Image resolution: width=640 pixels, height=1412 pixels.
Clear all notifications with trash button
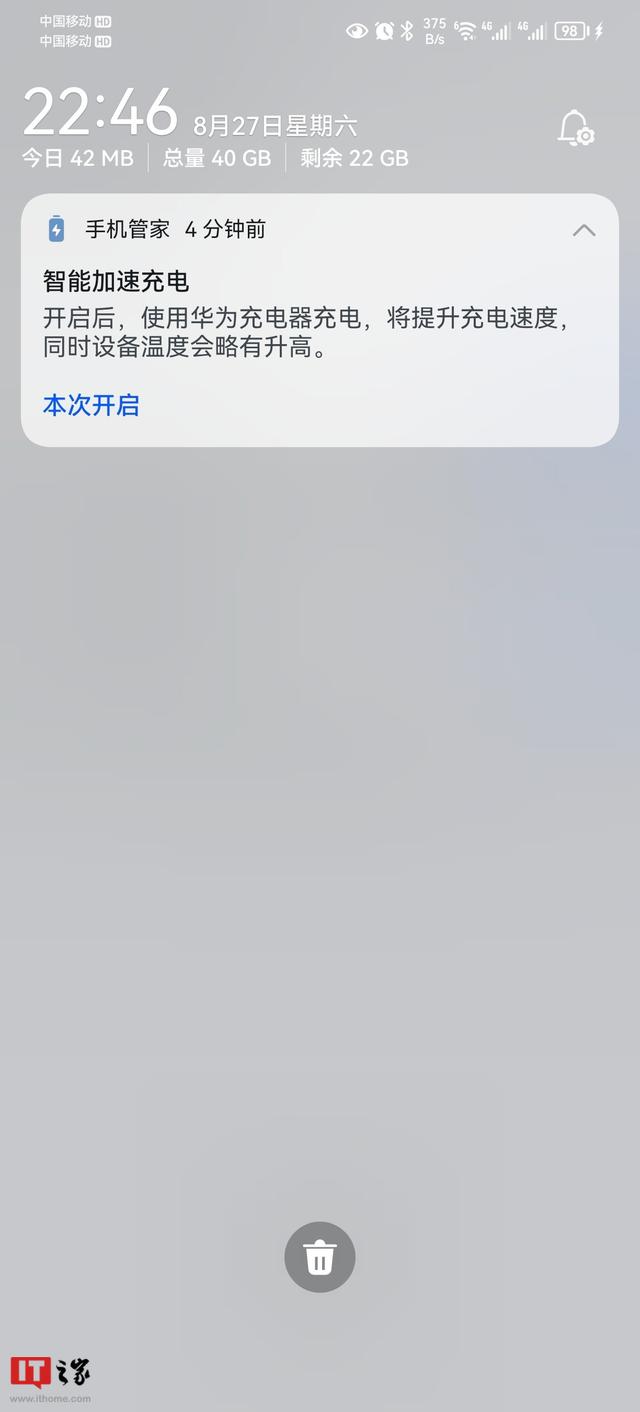point(320,1257)
